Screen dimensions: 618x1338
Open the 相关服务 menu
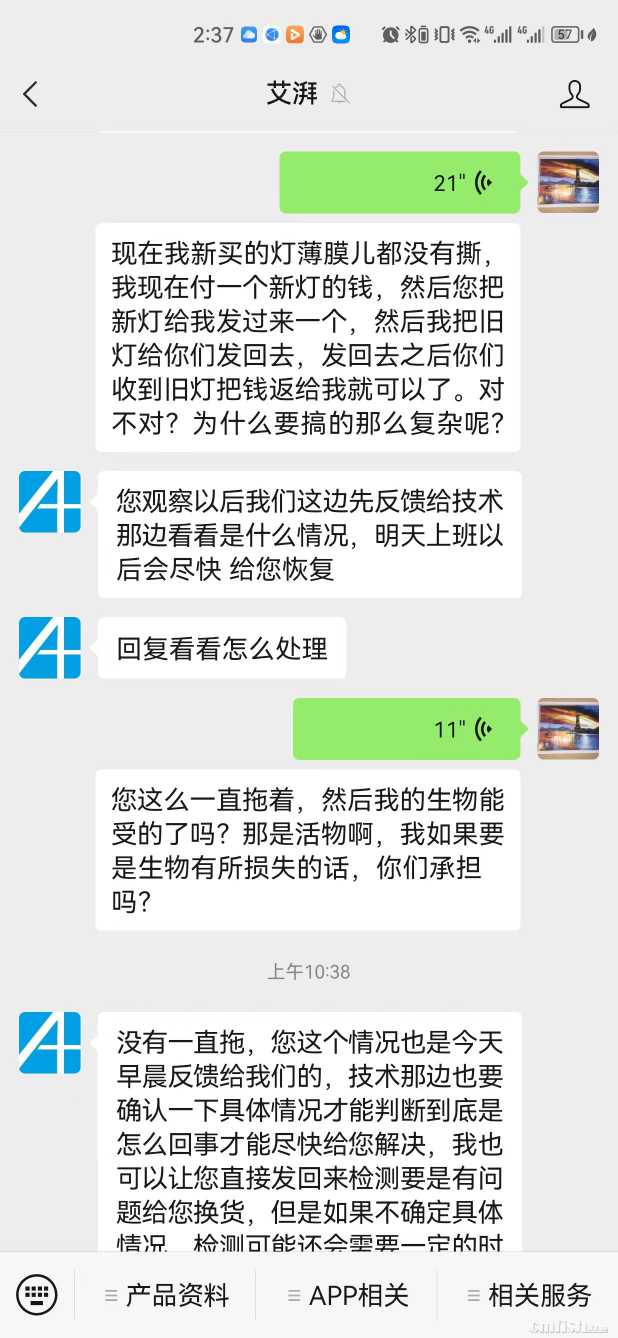pos(529,1296)
